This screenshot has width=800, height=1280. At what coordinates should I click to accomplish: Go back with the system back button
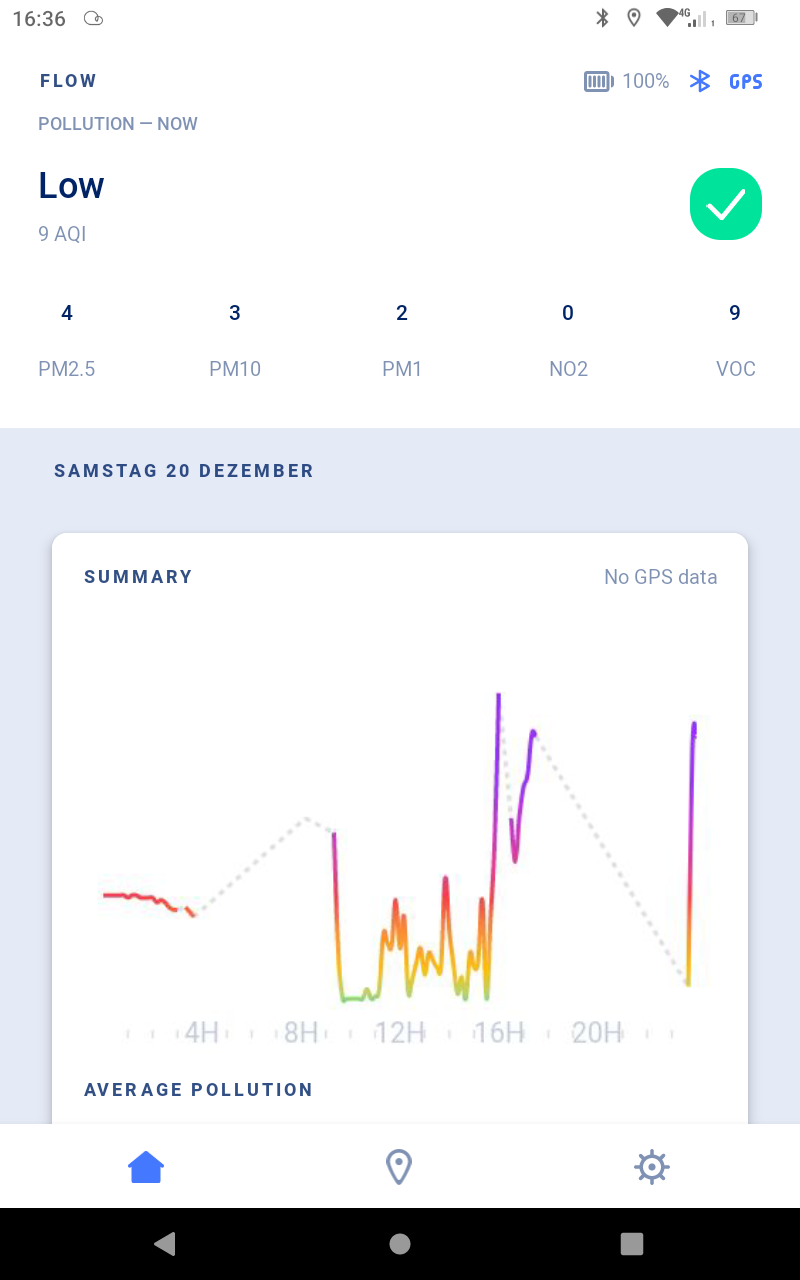[165, 1243]
